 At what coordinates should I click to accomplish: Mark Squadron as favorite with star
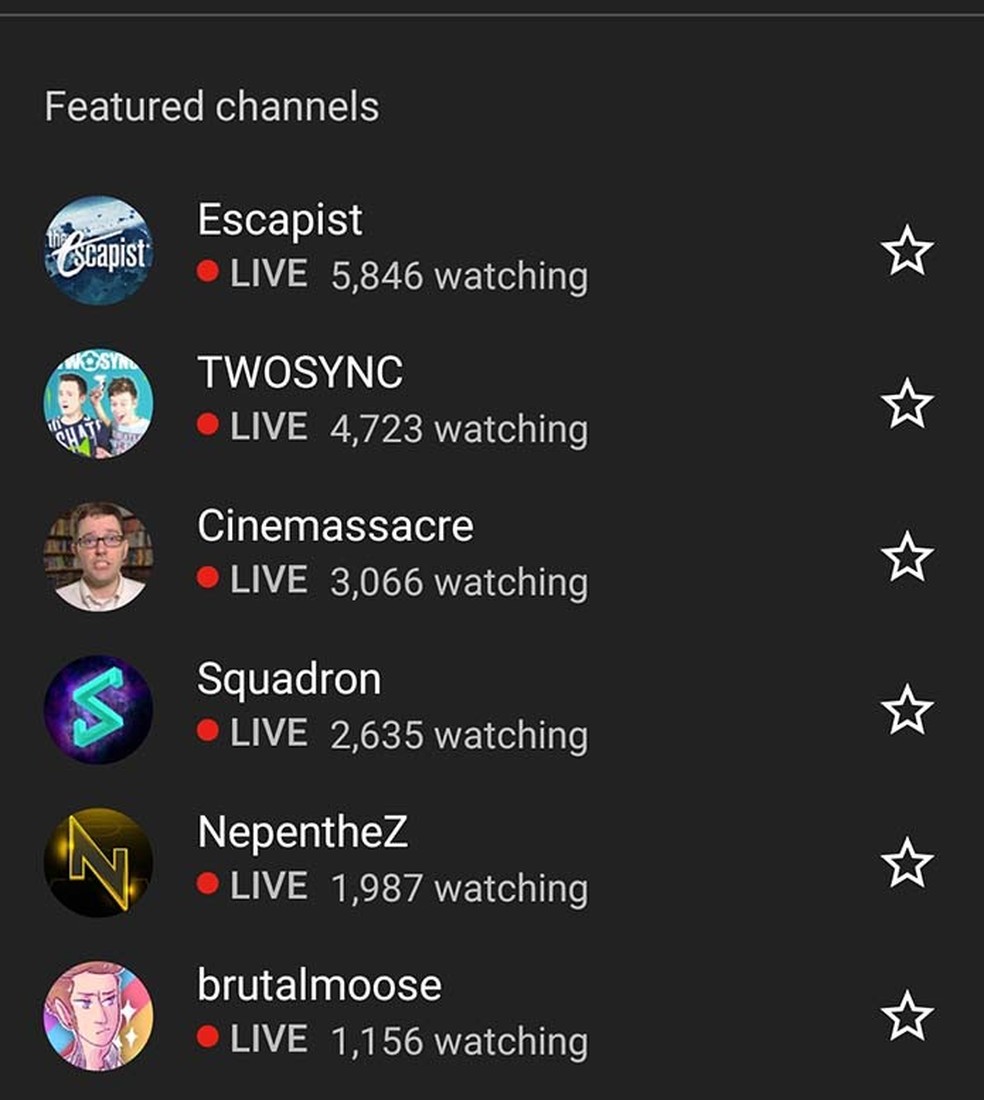(x=907, y=710)
